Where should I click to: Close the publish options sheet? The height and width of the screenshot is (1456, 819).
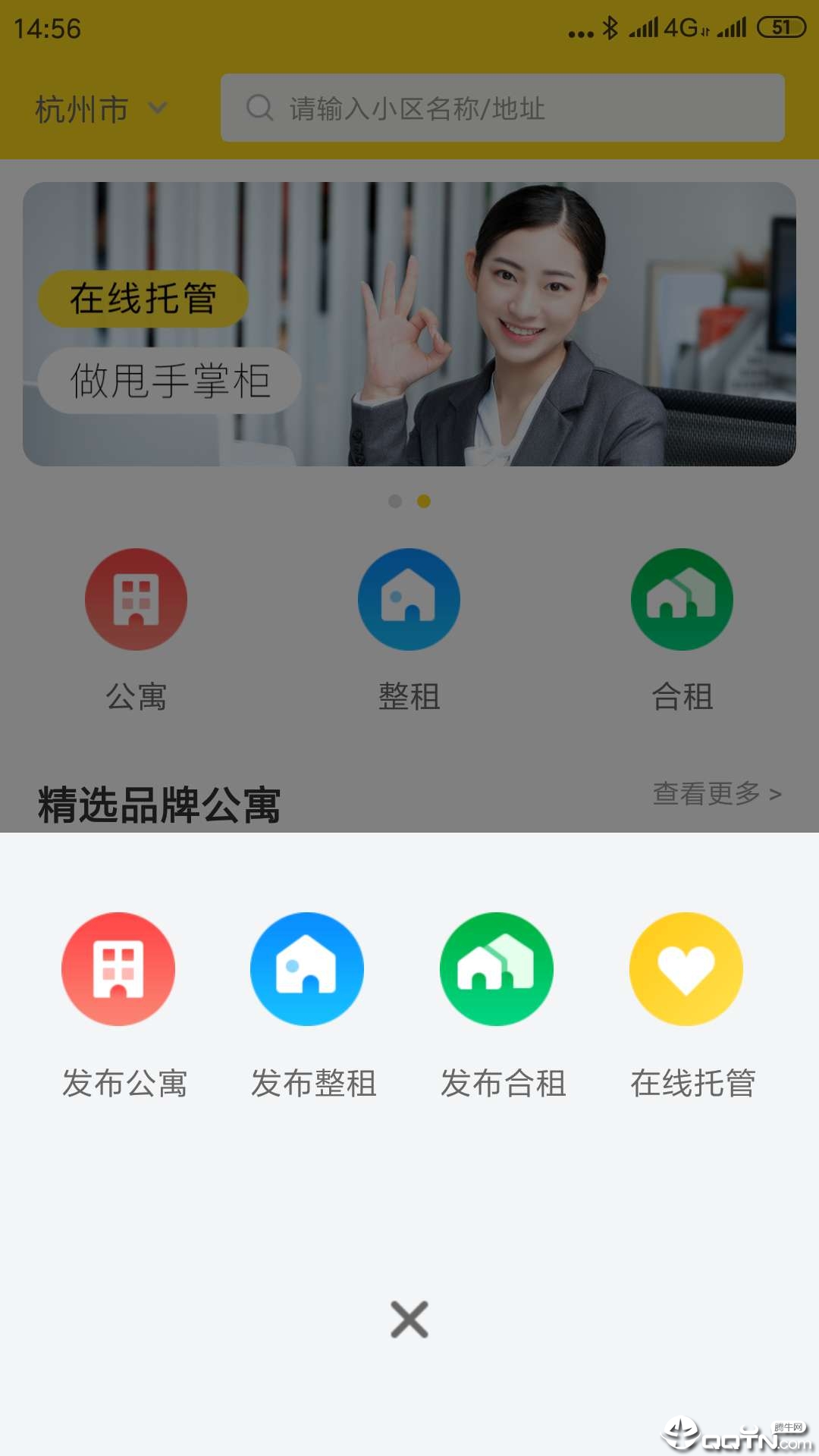pyautogui.click(x=409, y=1319)
